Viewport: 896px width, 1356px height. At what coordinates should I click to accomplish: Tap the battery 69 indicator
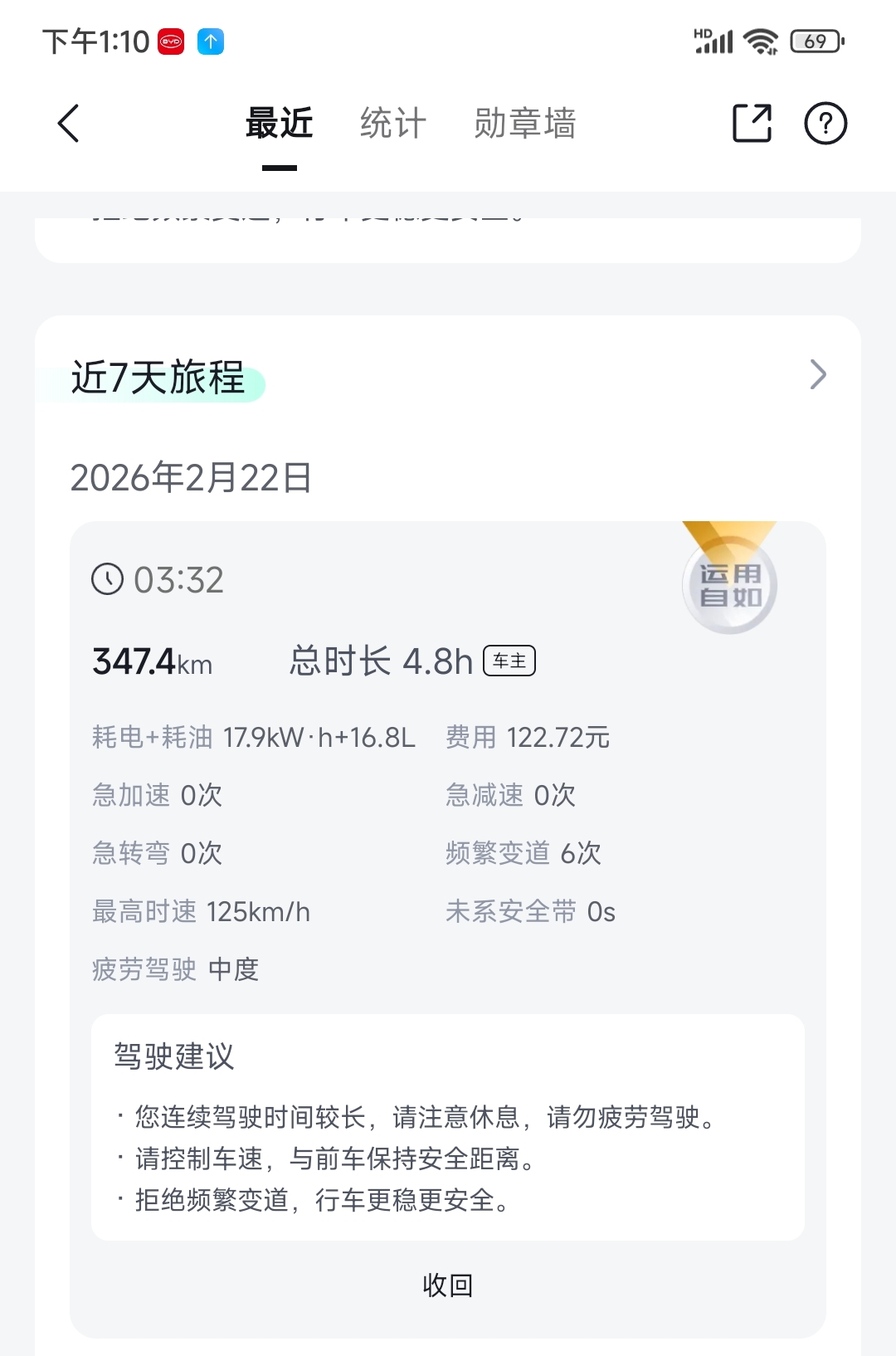[816, 40]
